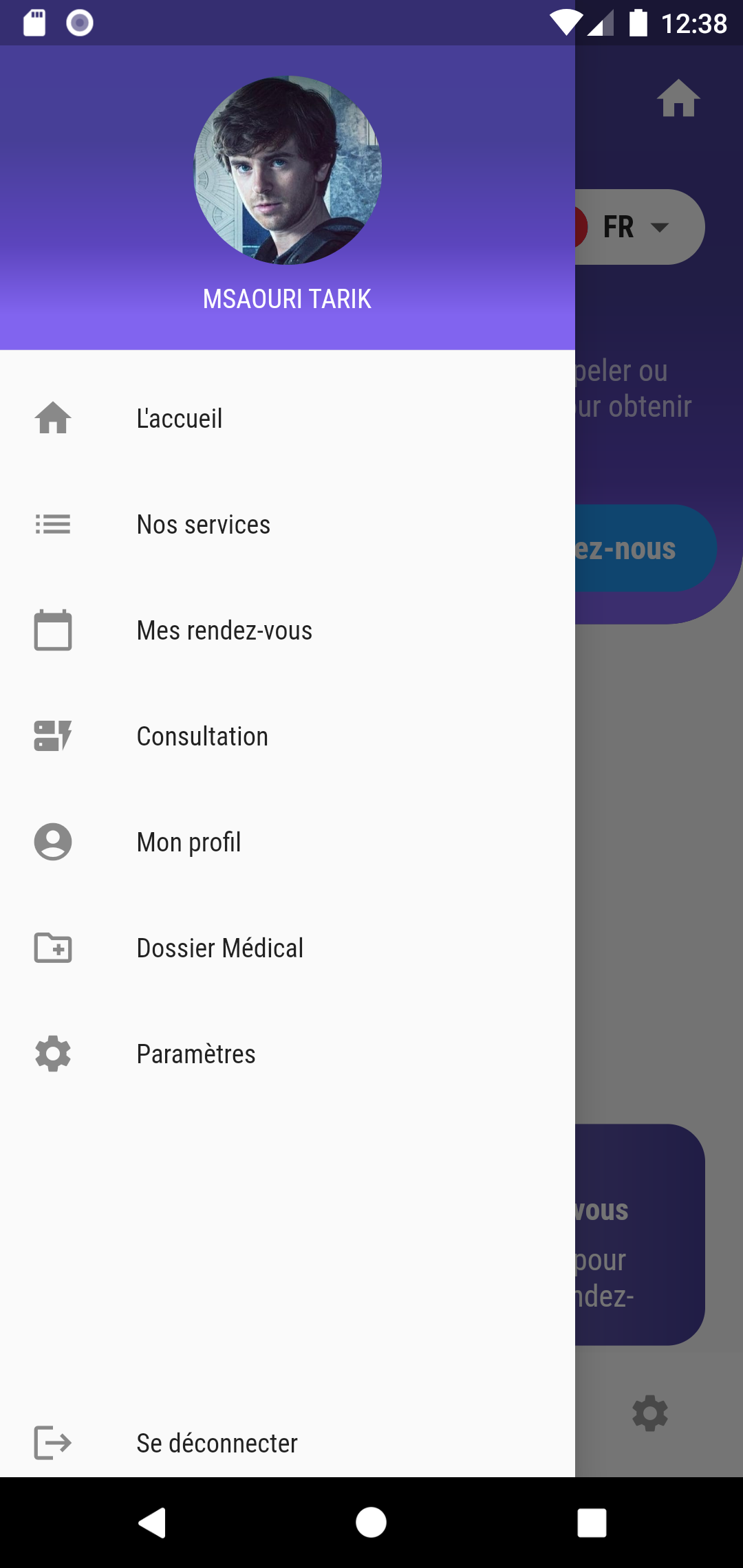Select Dossier Médical from the drawer

[219, 948]
